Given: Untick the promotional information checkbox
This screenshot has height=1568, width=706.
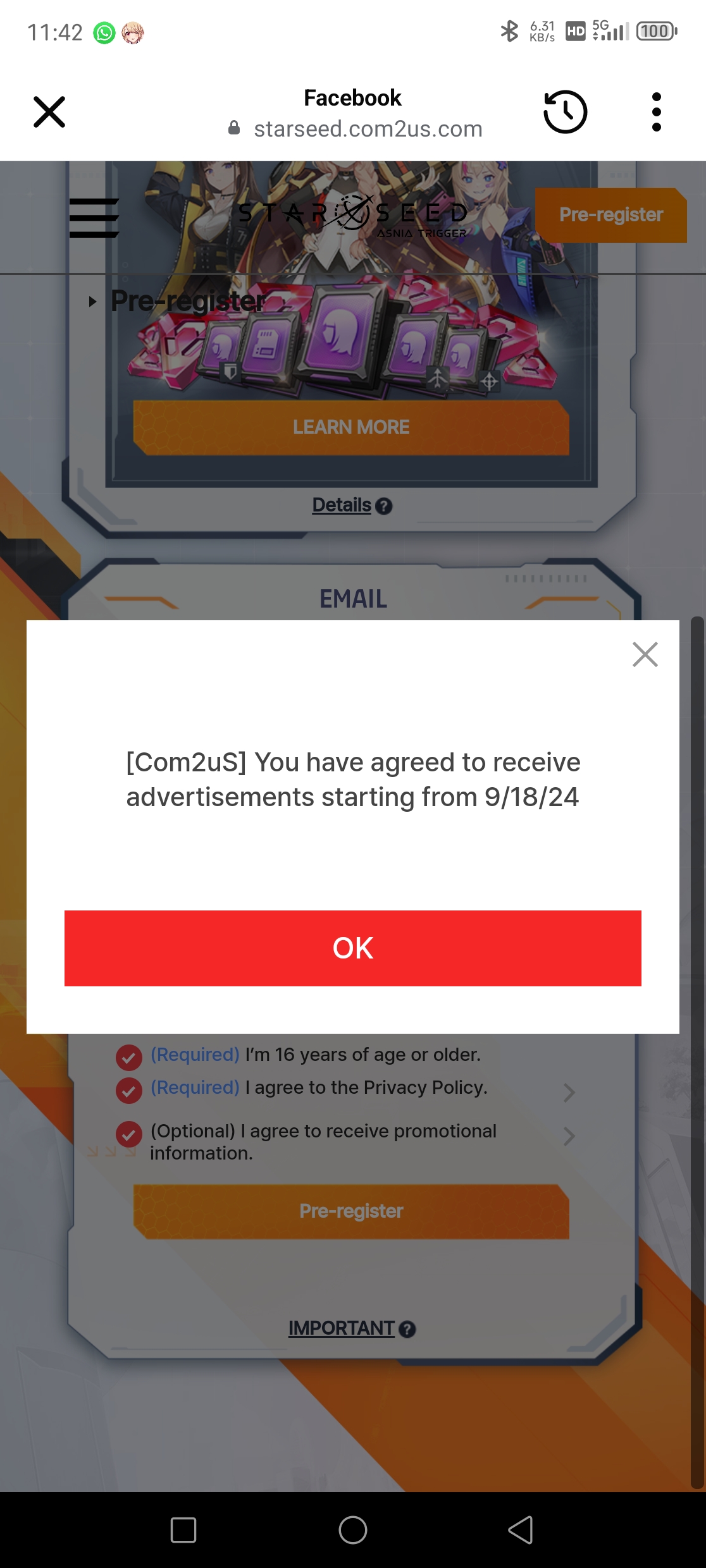Looking at the screenshot, I should coord(129,1134).
